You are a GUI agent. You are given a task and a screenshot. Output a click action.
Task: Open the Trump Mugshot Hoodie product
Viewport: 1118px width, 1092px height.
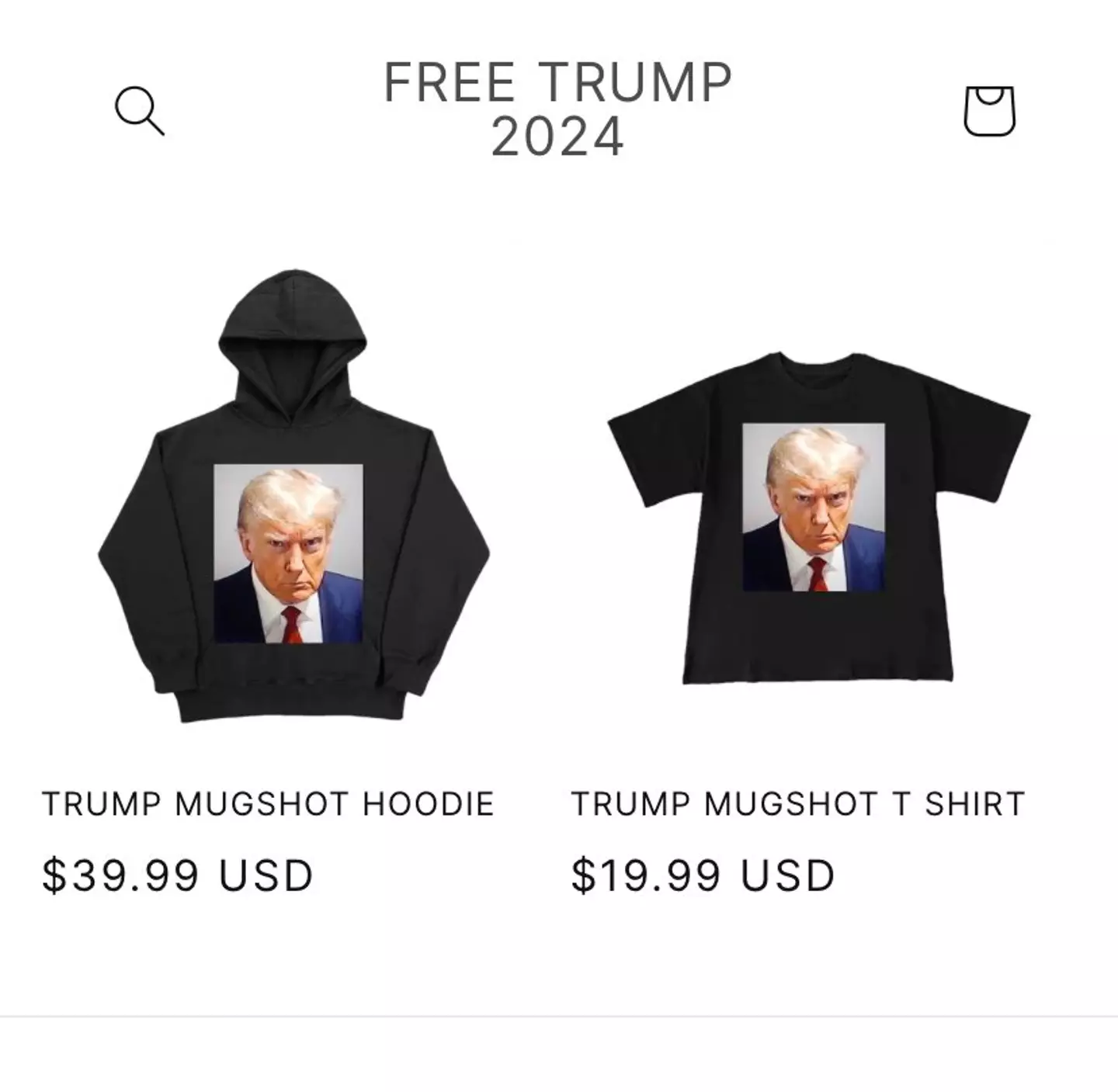click(268, 803)
